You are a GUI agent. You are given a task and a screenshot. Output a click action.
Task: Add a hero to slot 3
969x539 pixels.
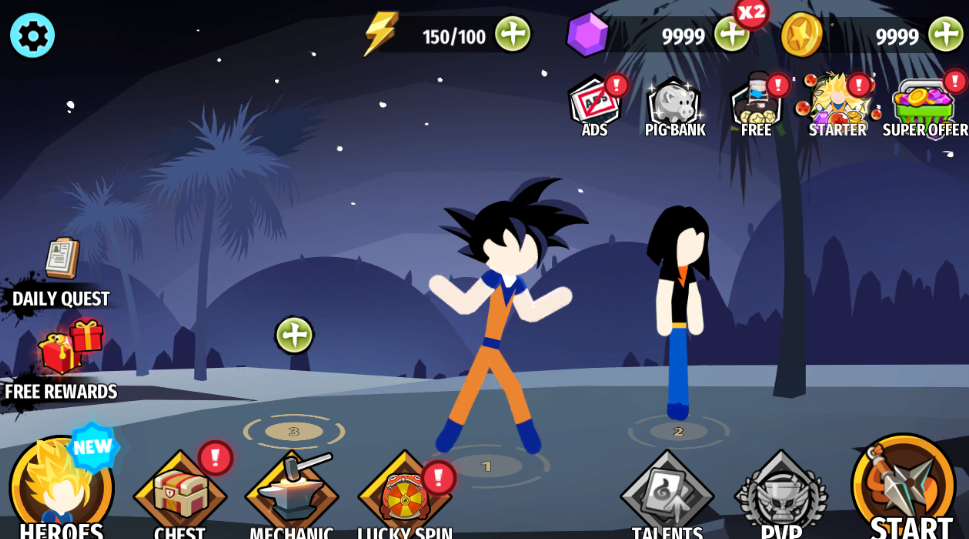294,335
